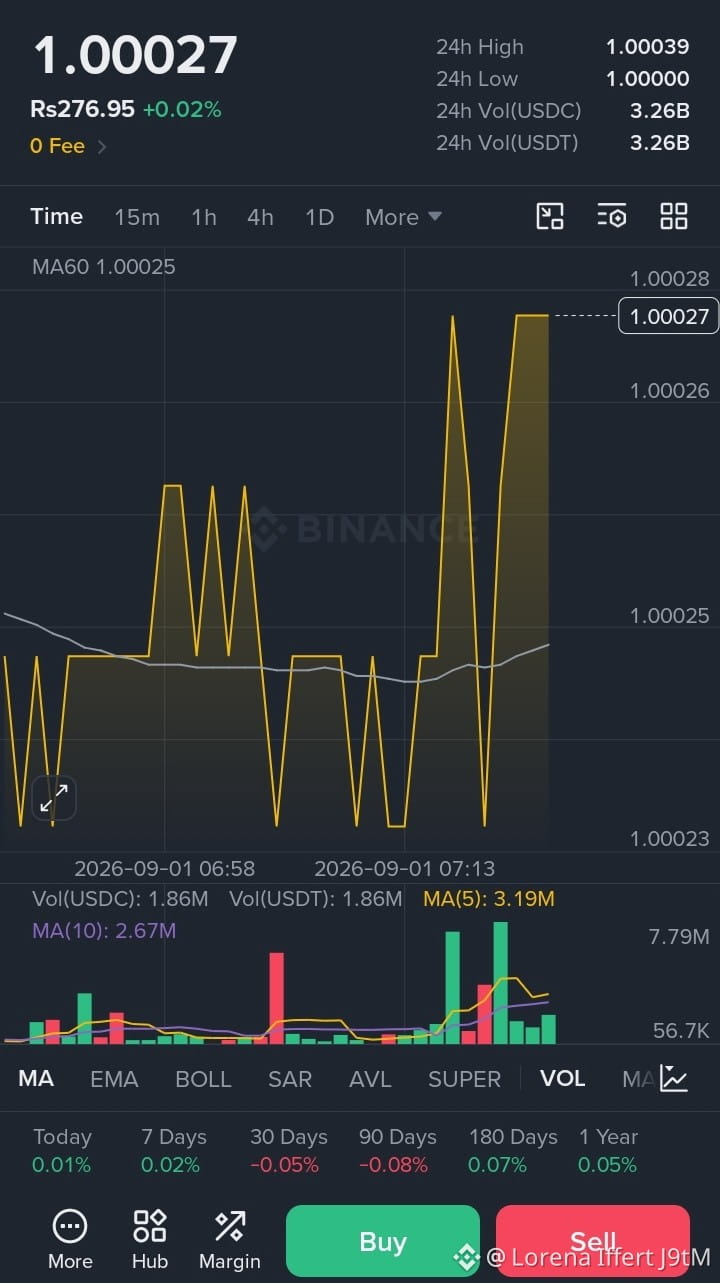Enable the BOLL indicator
Viewport: 720px width, 1283px height.
[x=203, y=1079]
